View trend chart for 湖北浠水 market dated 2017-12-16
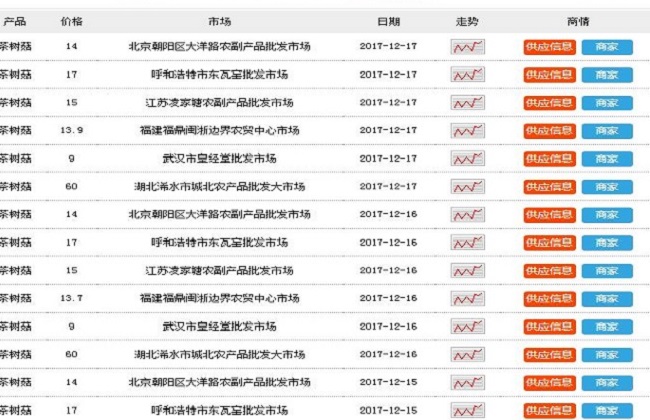650x420 pixels. tap(468, 355)
